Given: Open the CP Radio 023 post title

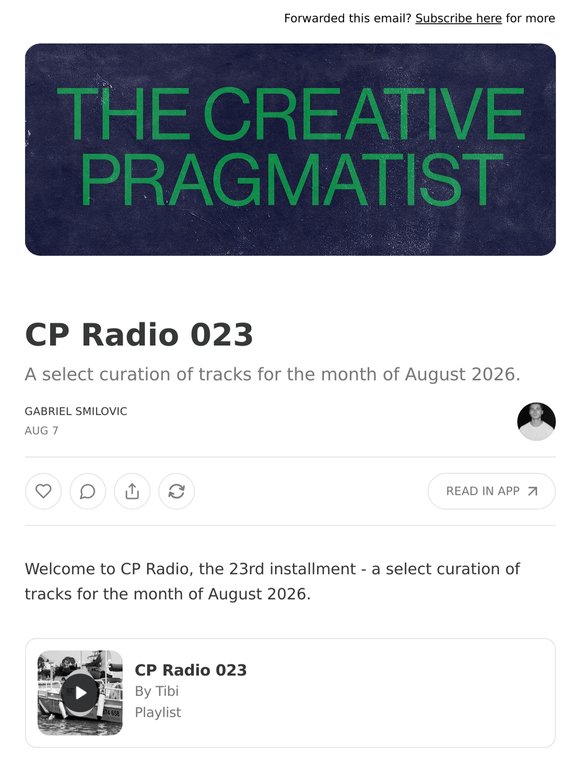Looking at the screenshot, I should point(139,335).
